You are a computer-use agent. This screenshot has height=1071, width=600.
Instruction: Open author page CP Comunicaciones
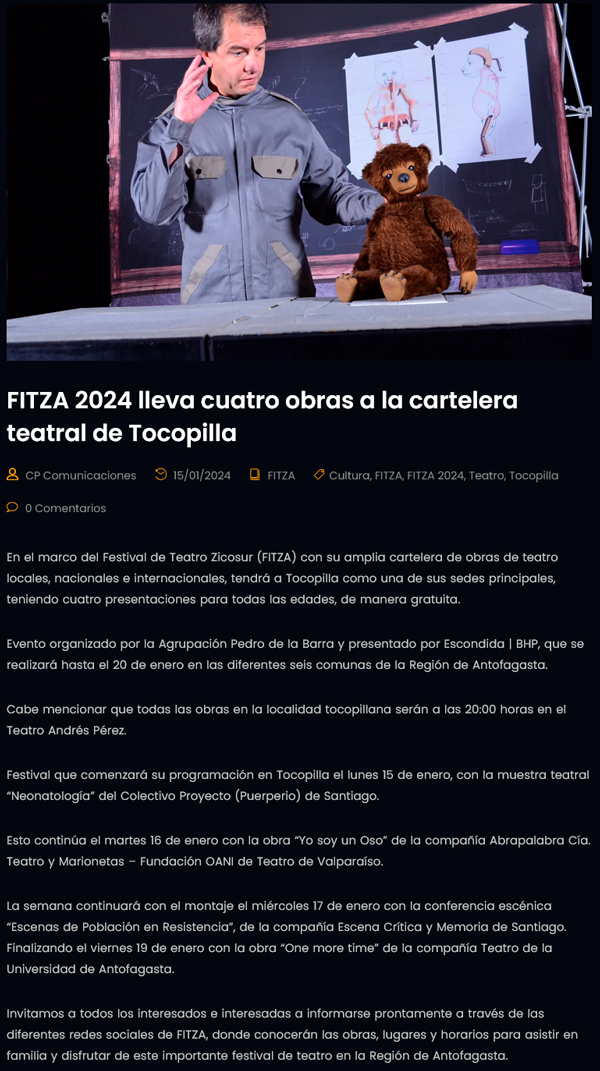[80, 475]
